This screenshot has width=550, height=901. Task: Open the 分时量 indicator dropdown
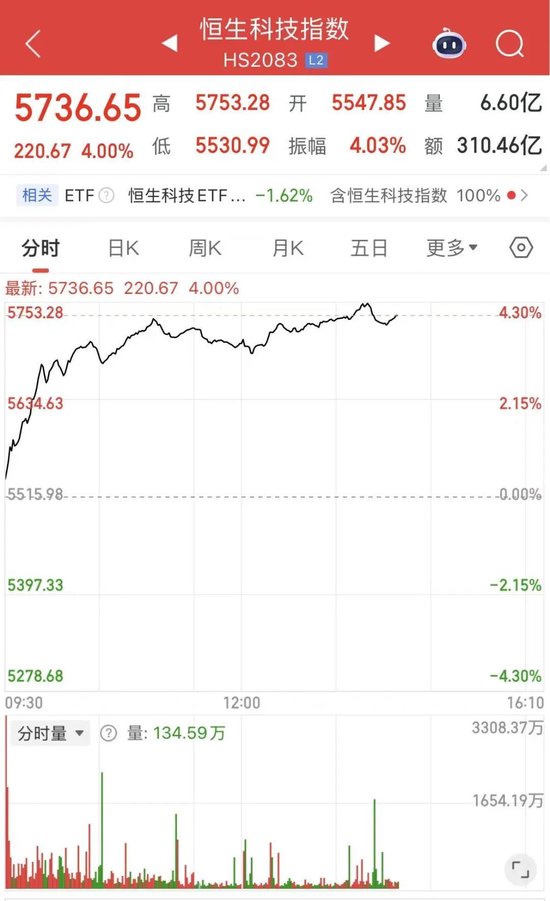point(51,733)
